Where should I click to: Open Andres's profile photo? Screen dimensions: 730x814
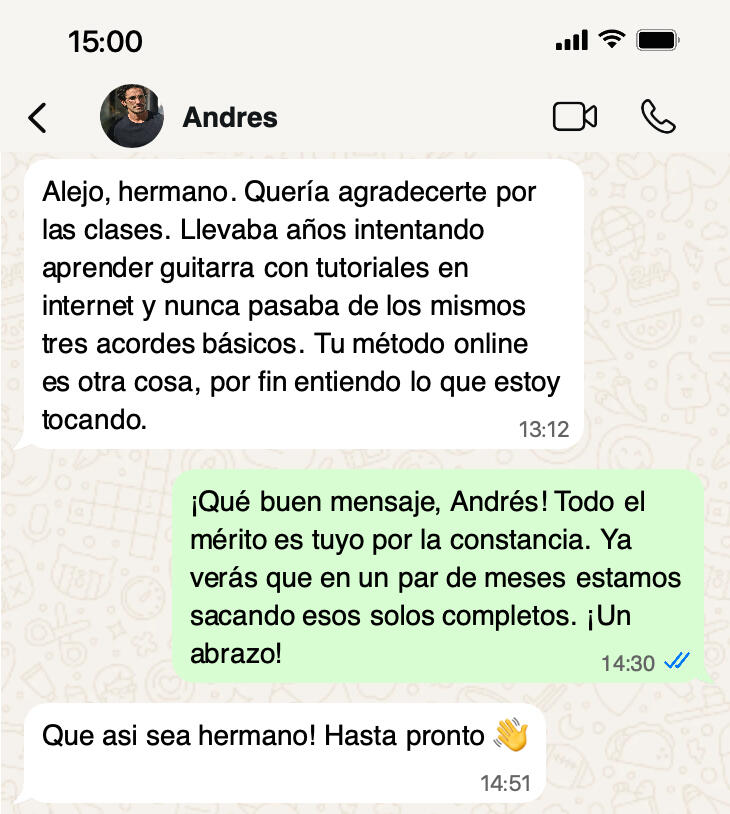131,116
